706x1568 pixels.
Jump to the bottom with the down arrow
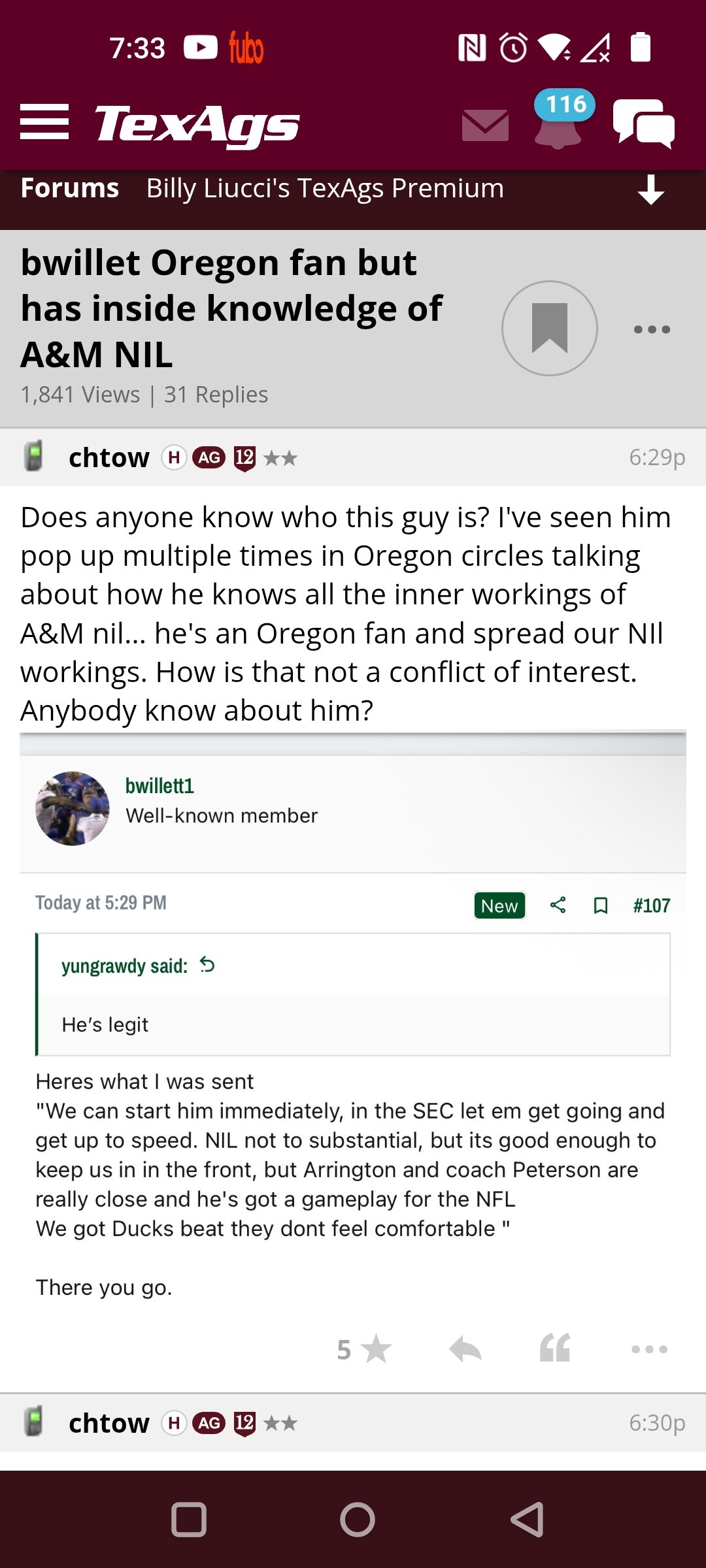(651, 190)
